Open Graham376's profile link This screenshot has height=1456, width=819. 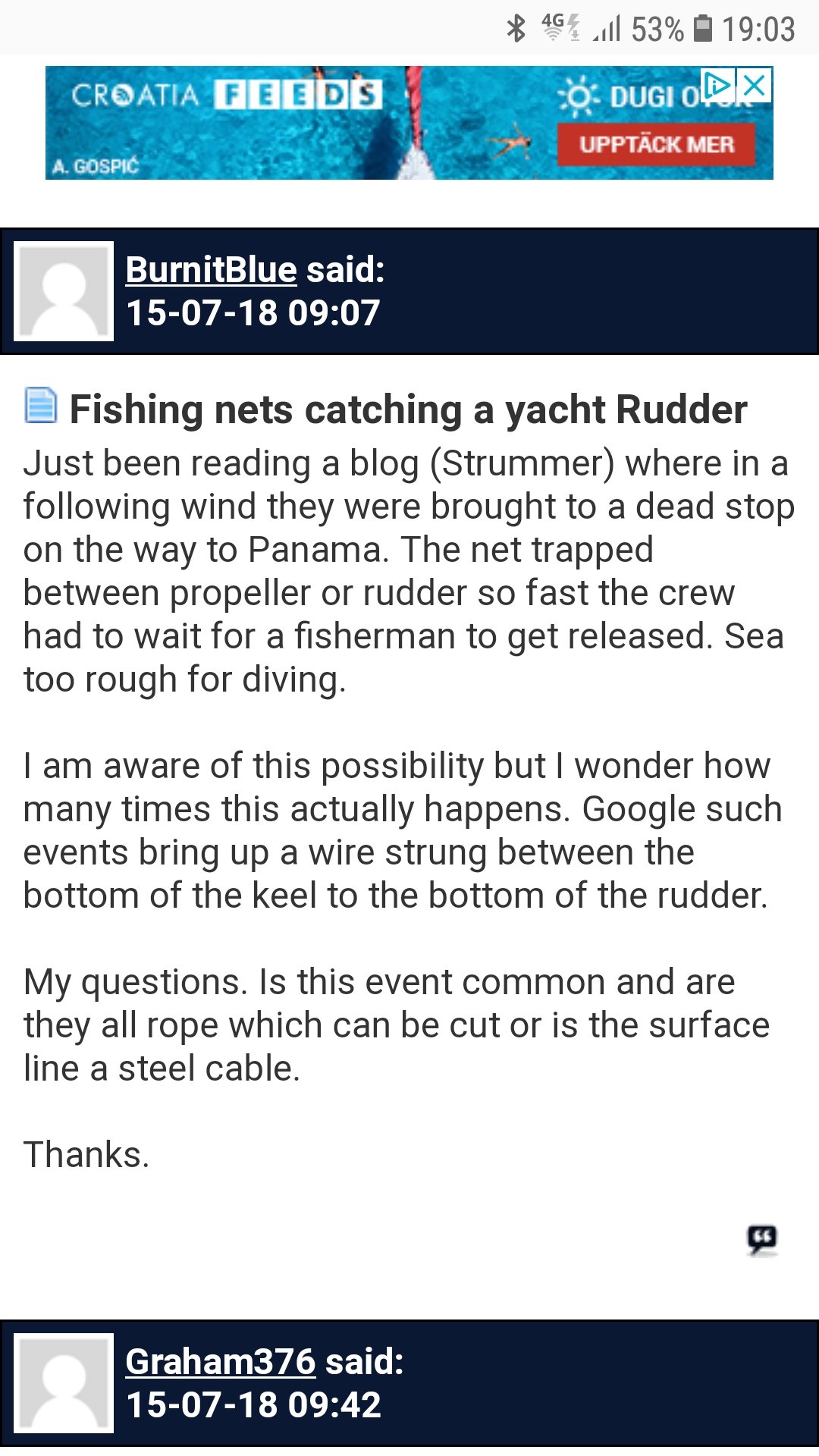click(x=220, y=1361)
